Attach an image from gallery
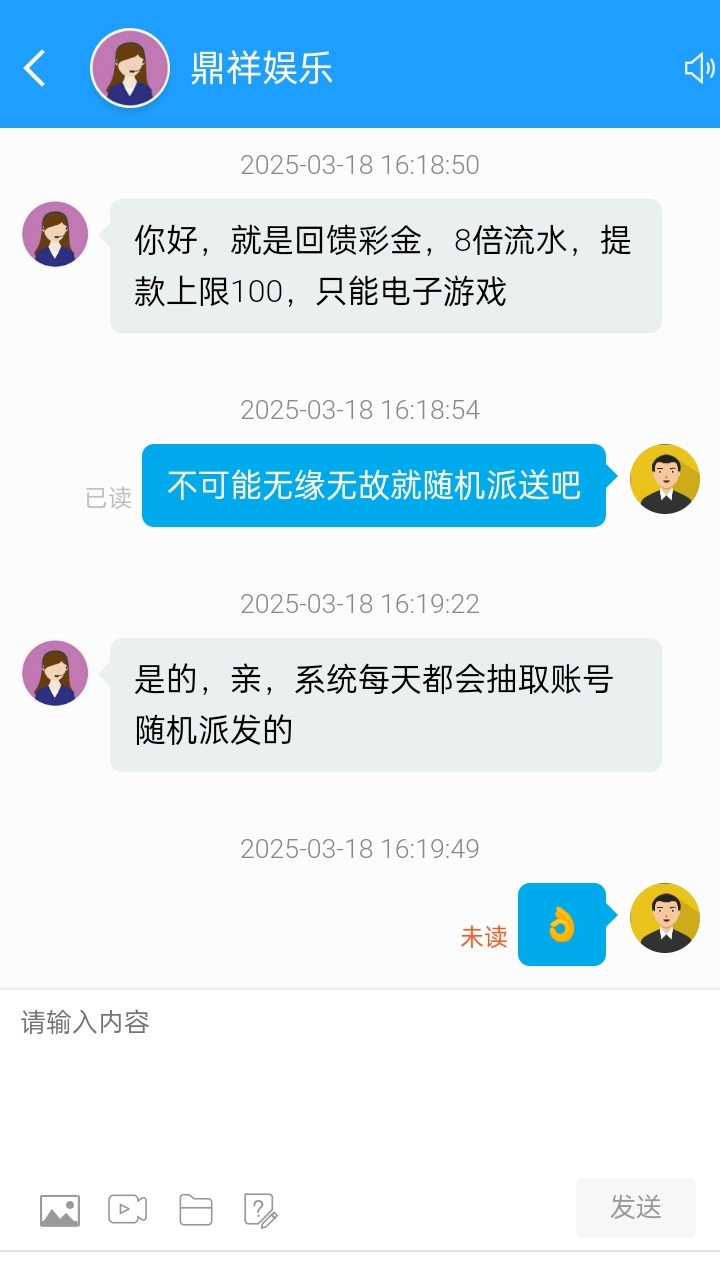 (60, 1210)
